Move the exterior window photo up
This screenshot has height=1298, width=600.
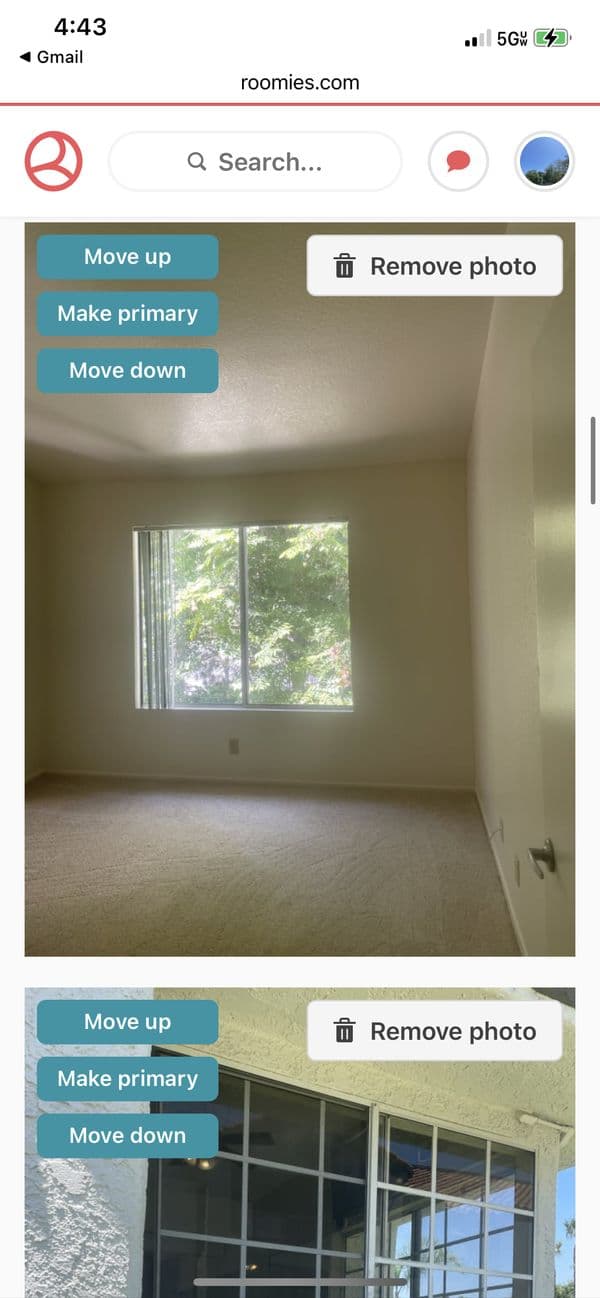pos(127,1022)
